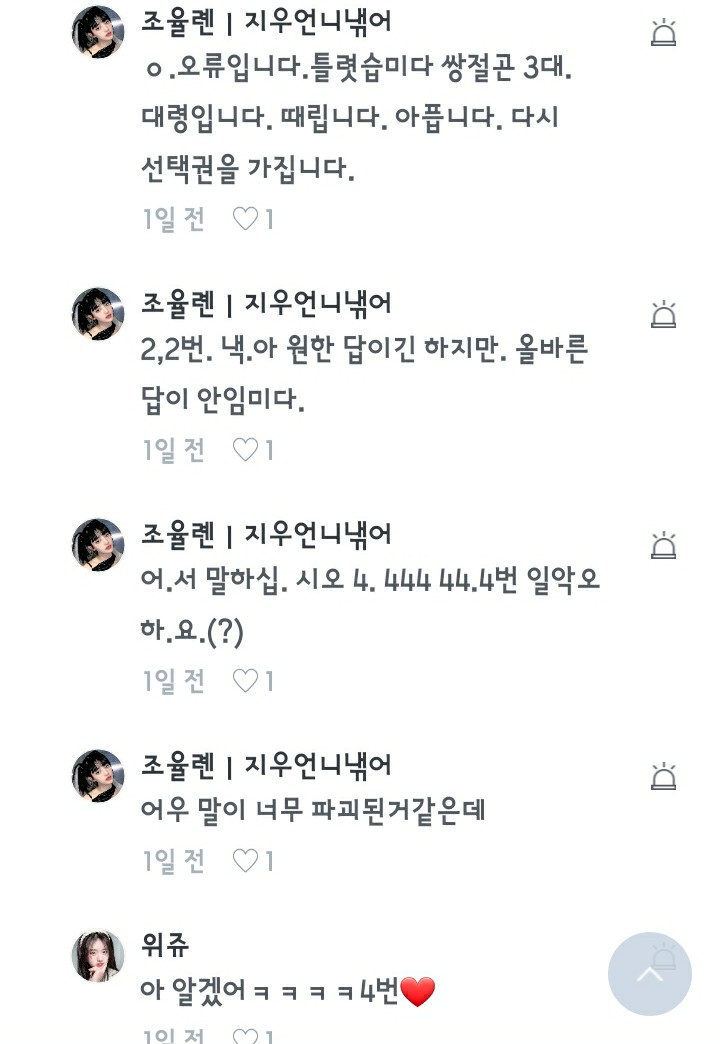Report the comment starting with ㅇ.오류입니다
The image size is (720, 1044).
[664, 33]
